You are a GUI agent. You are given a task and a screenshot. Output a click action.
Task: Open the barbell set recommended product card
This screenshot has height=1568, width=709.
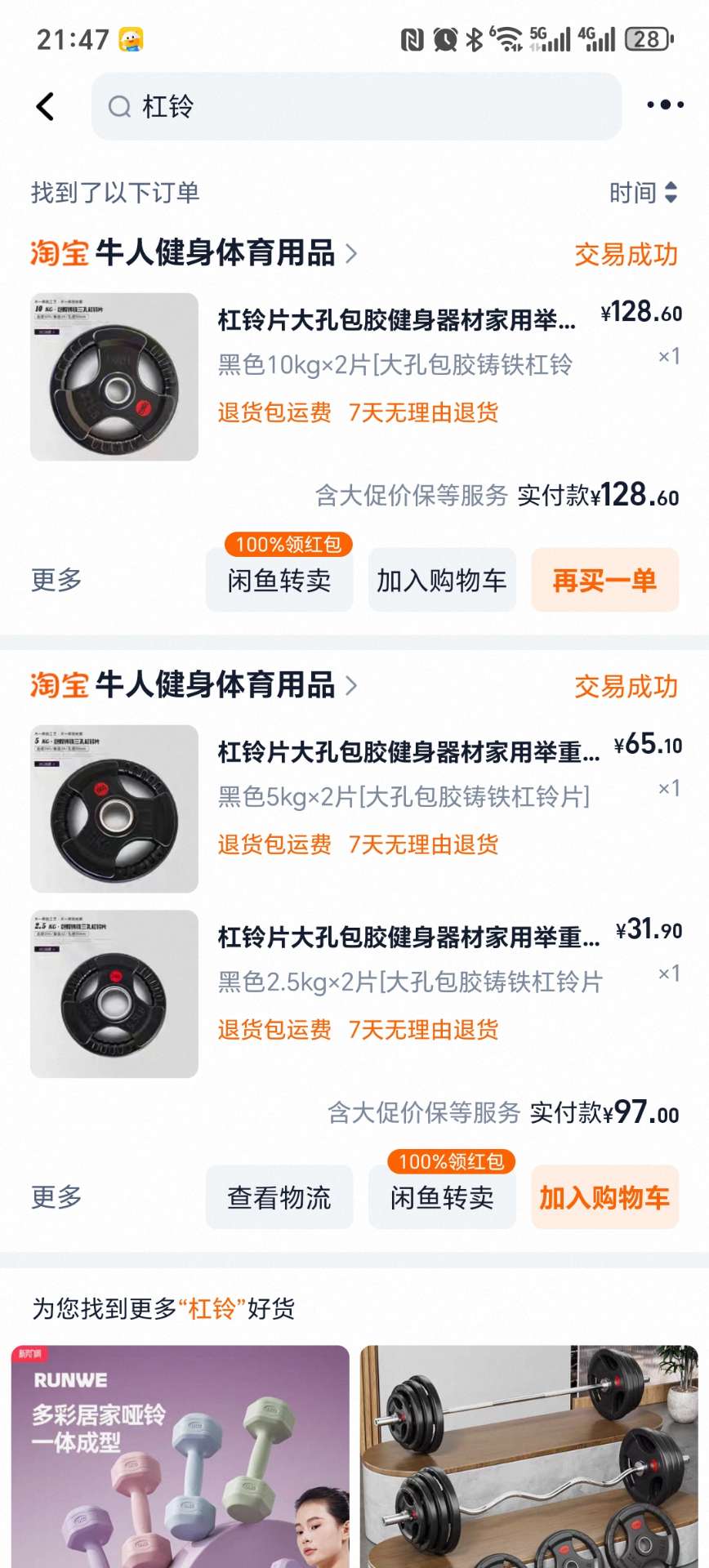click(529, 1458)
